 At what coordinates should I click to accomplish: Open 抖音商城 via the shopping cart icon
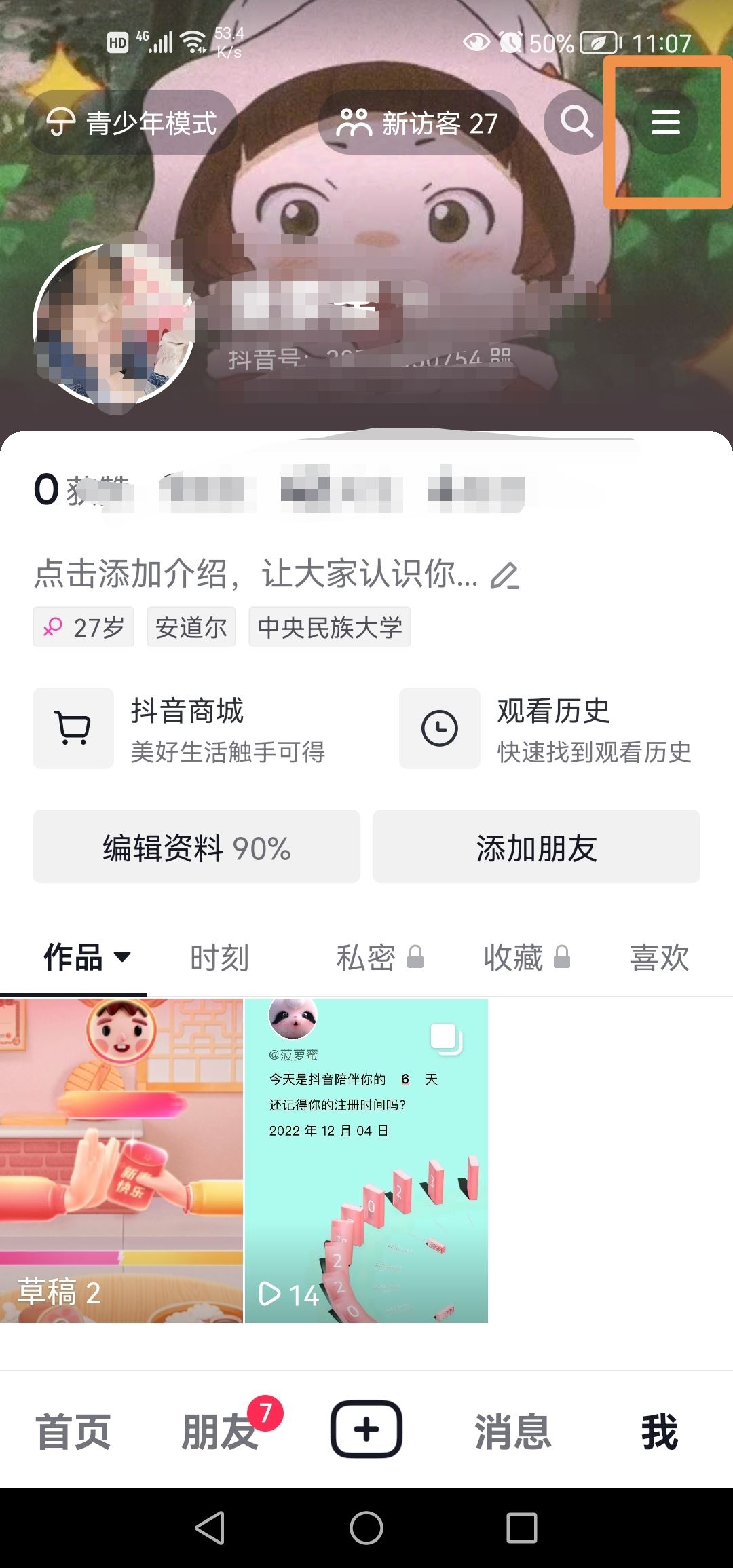(x=73, y=728)
